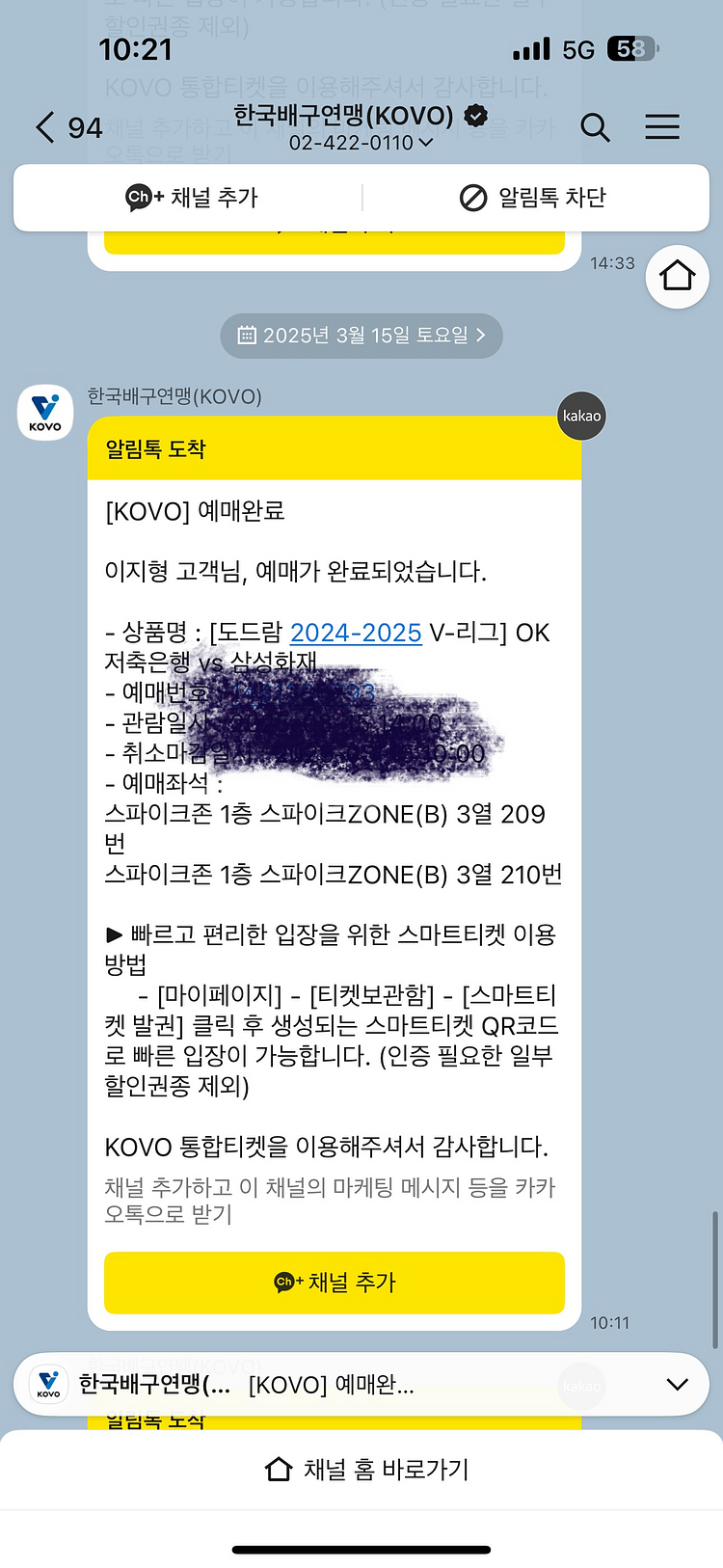
Task: Open the hamburger menu
Action: coord(662,127)
